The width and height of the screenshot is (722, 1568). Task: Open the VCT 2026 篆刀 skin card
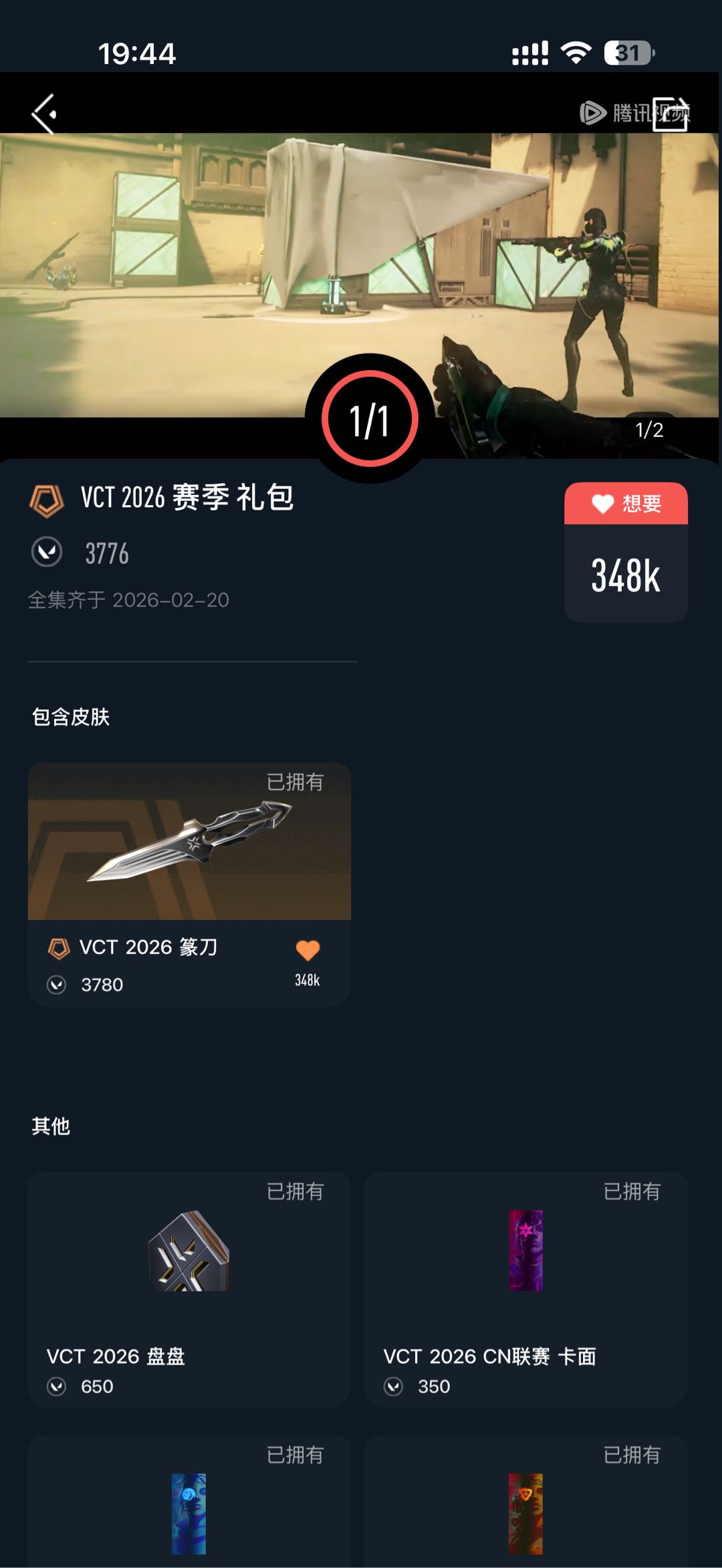coord(189,885)
